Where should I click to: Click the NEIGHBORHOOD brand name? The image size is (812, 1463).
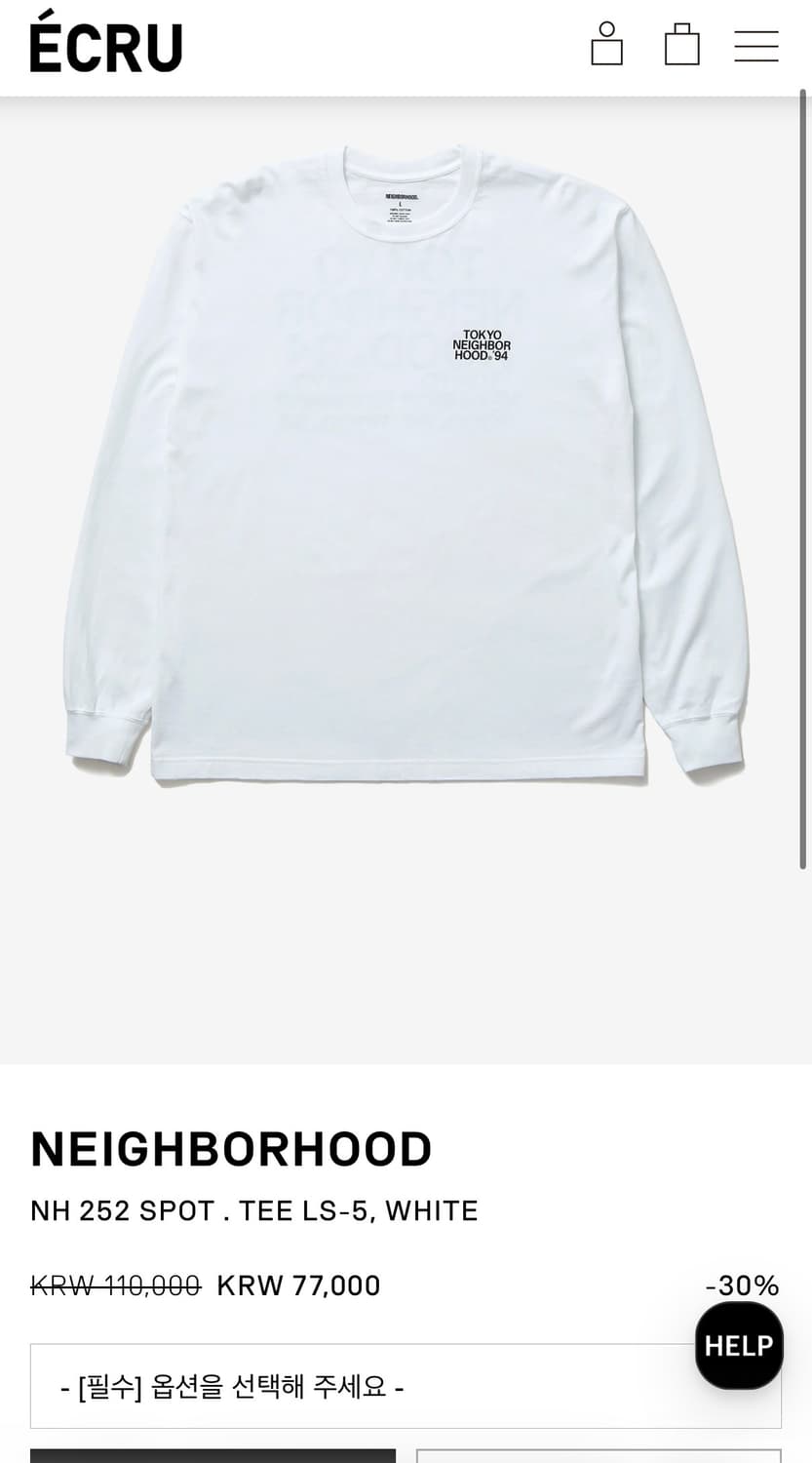tap(232, 1149)
